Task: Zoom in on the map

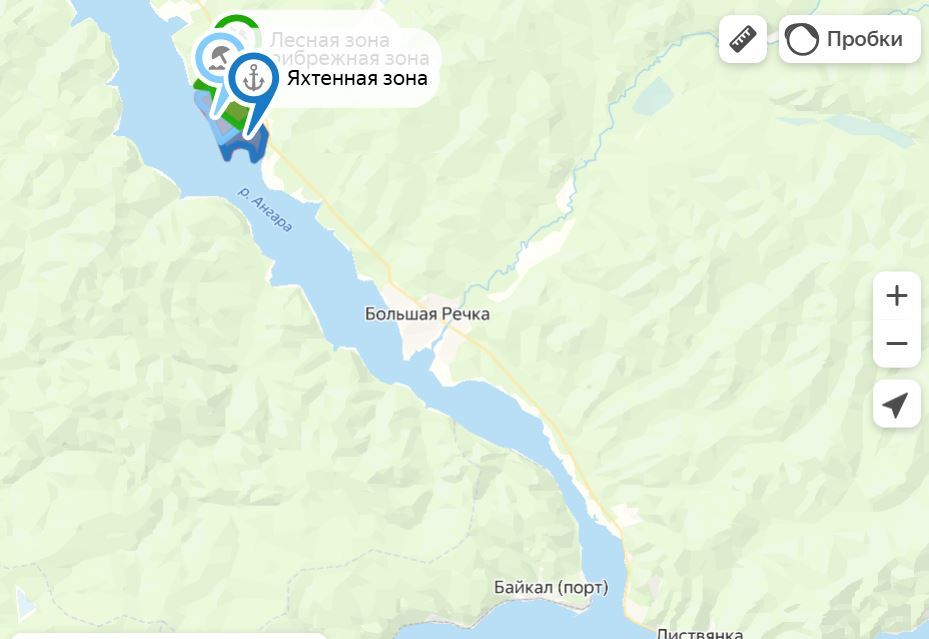Action: (x=896, y=296)
